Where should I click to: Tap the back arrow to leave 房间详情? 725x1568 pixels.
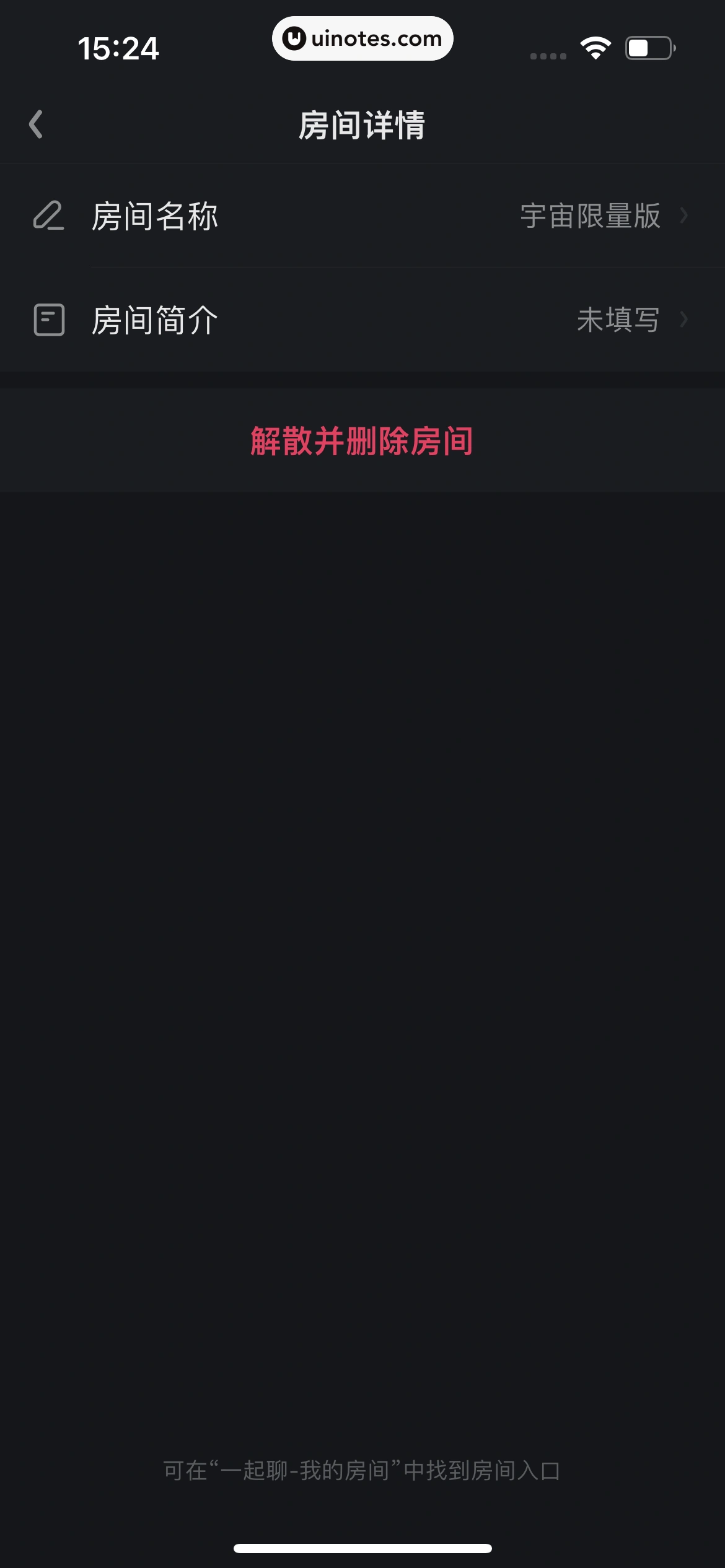click(35, 124)
